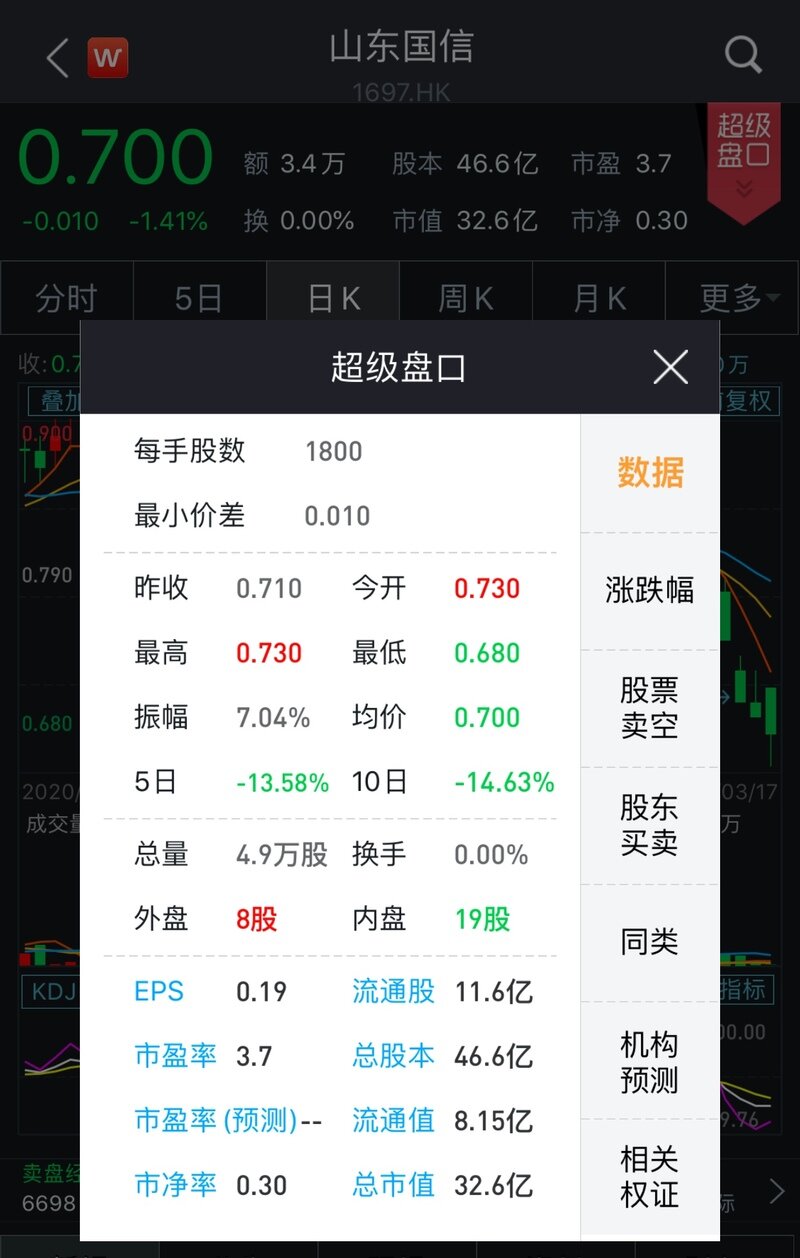
Task: Switch to the 涨跌幅 side tab
Action: [650, 590]
